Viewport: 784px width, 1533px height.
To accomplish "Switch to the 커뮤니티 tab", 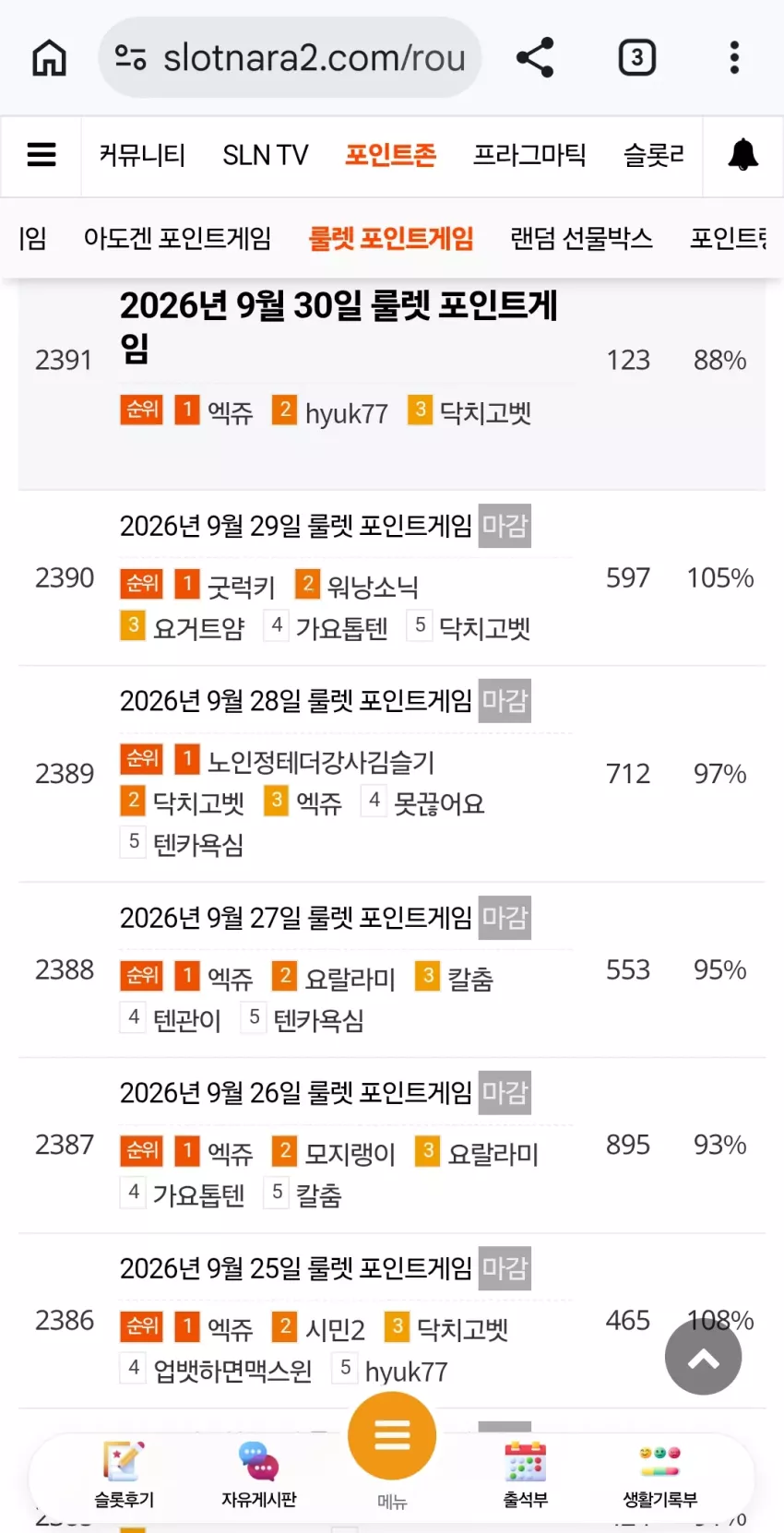I will pos(142,155).
